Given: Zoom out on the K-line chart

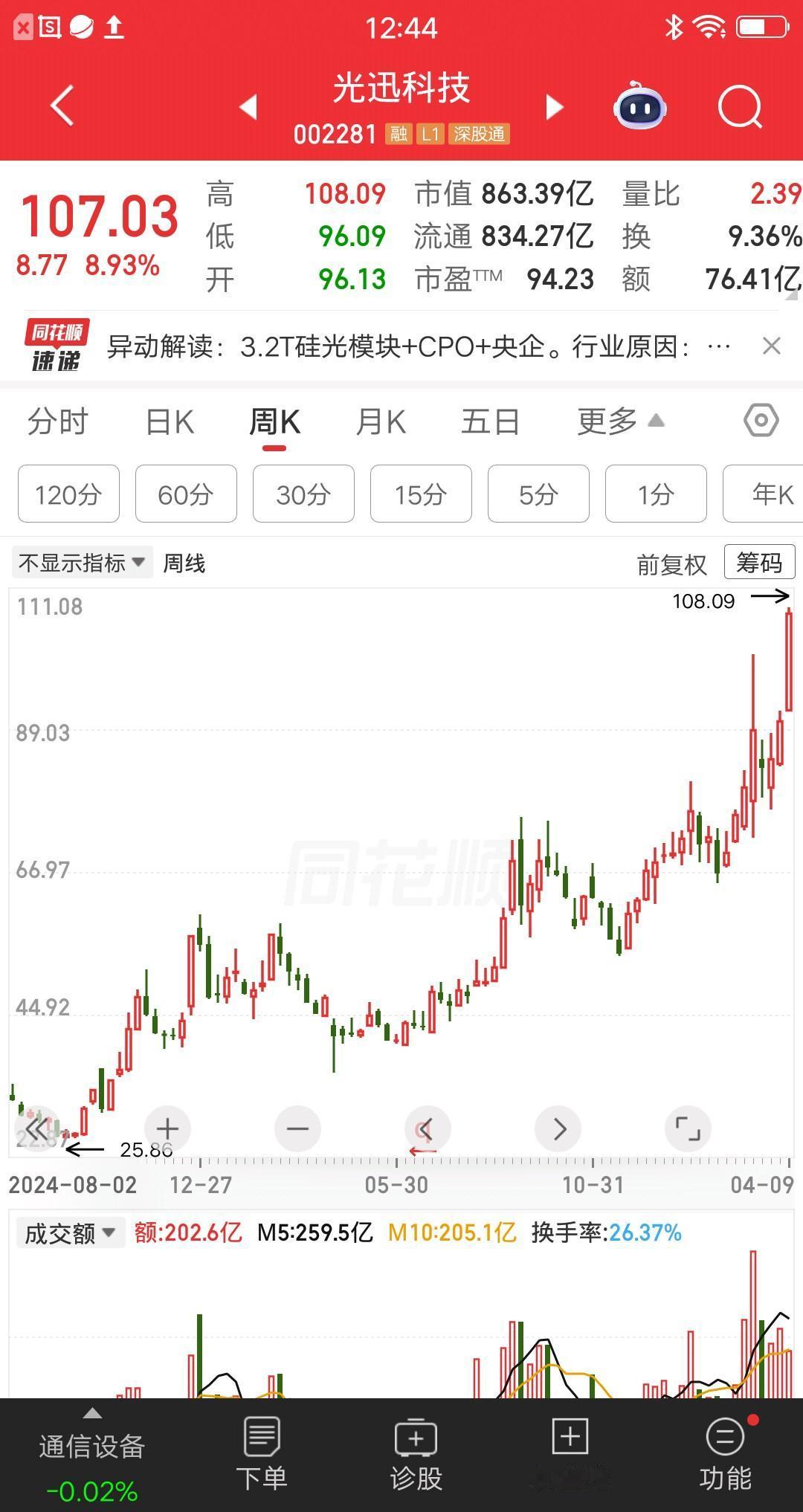Looking at the screenshot, I should point(297,1128).
